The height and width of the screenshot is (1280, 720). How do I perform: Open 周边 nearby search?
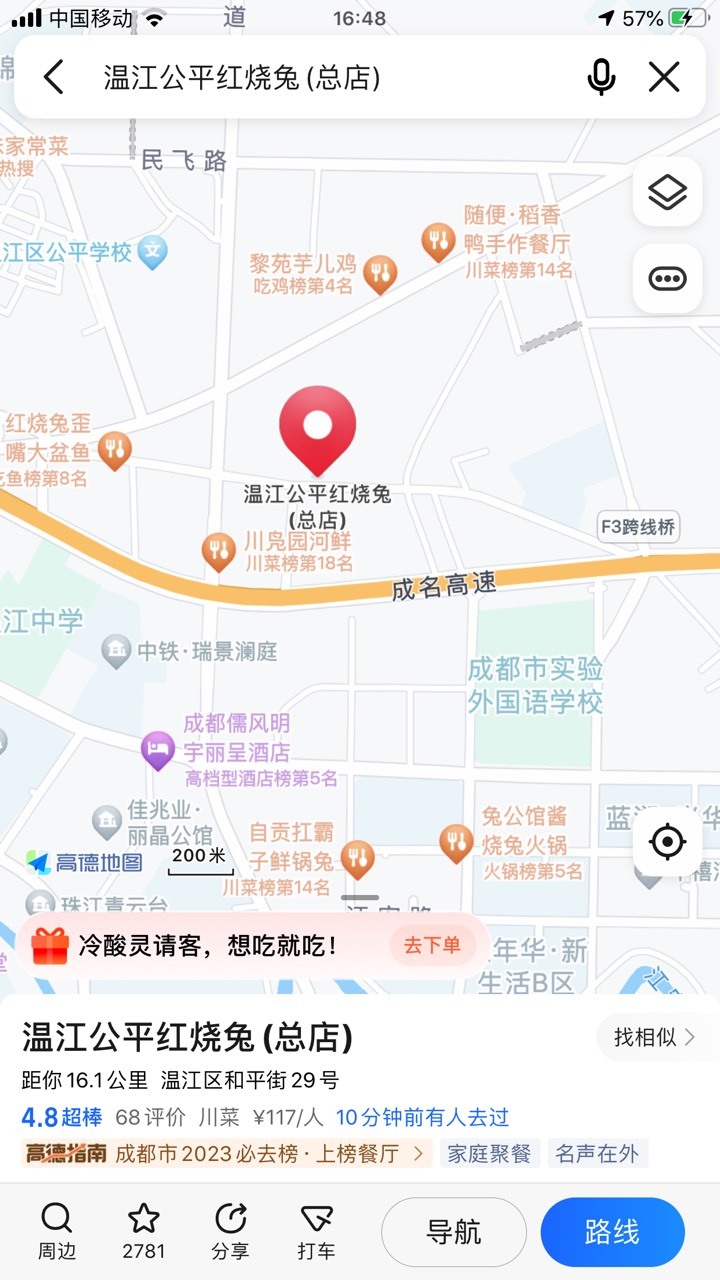[x=57, y=1232]
